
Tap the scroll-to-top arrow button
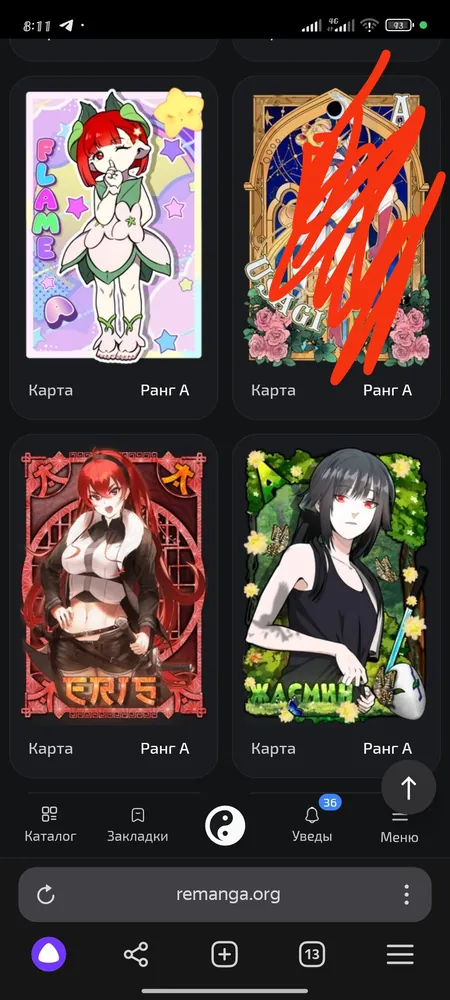[x=408, y=788]
